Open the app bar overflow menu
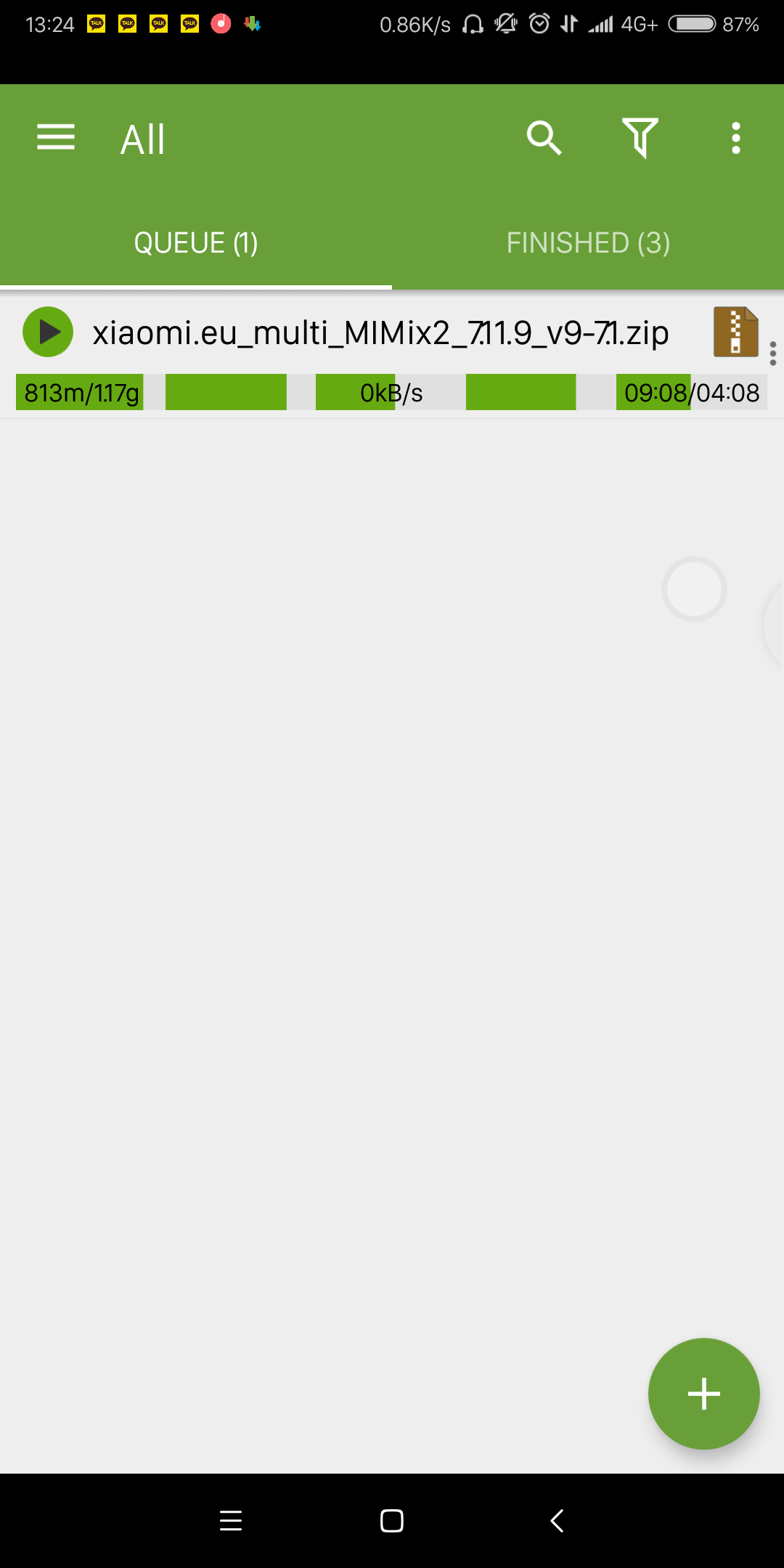The width and height of the screenshot is (784, 1568). [x=736, y=137]
